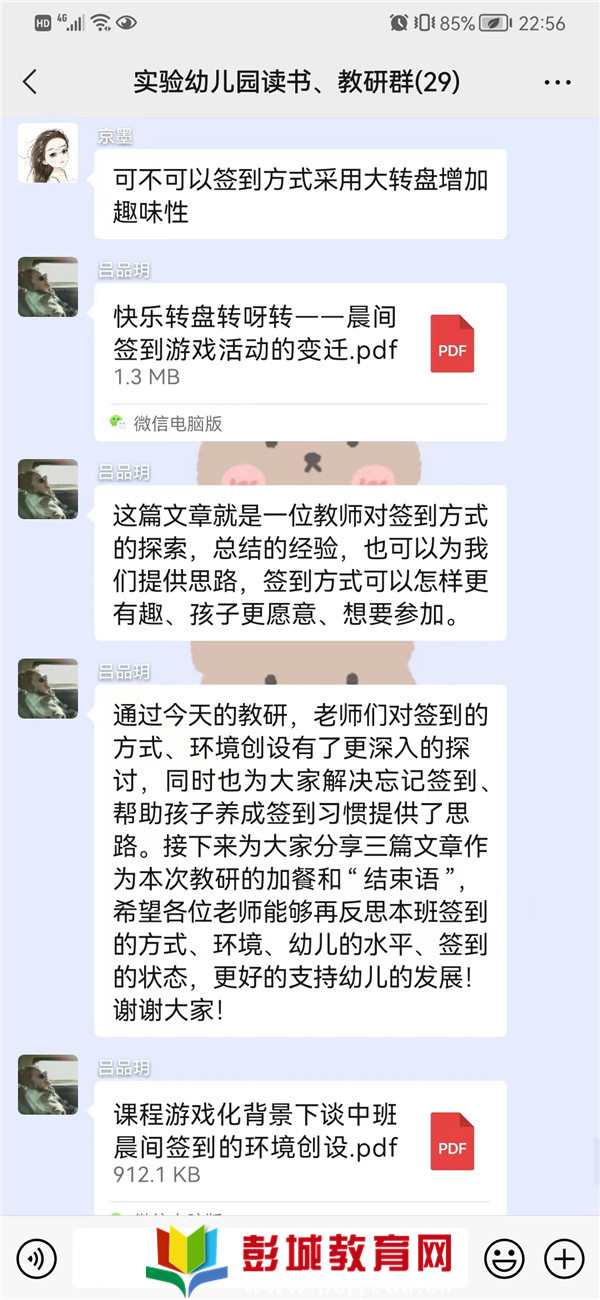This screenshot has height=1300, width=600.
Task: Open 快乐转盘转呀转 PDF file
Action: click(300, 345)
